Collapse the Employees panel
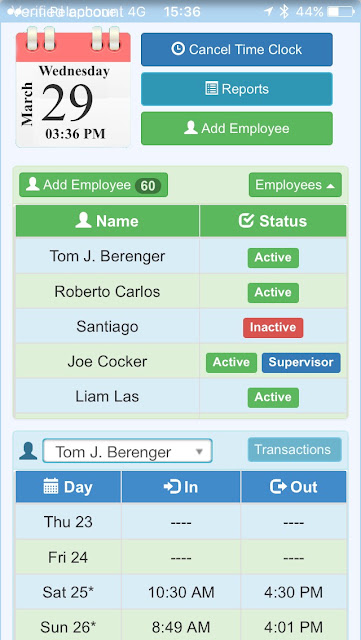361x640 pixels. pos(295,185)
